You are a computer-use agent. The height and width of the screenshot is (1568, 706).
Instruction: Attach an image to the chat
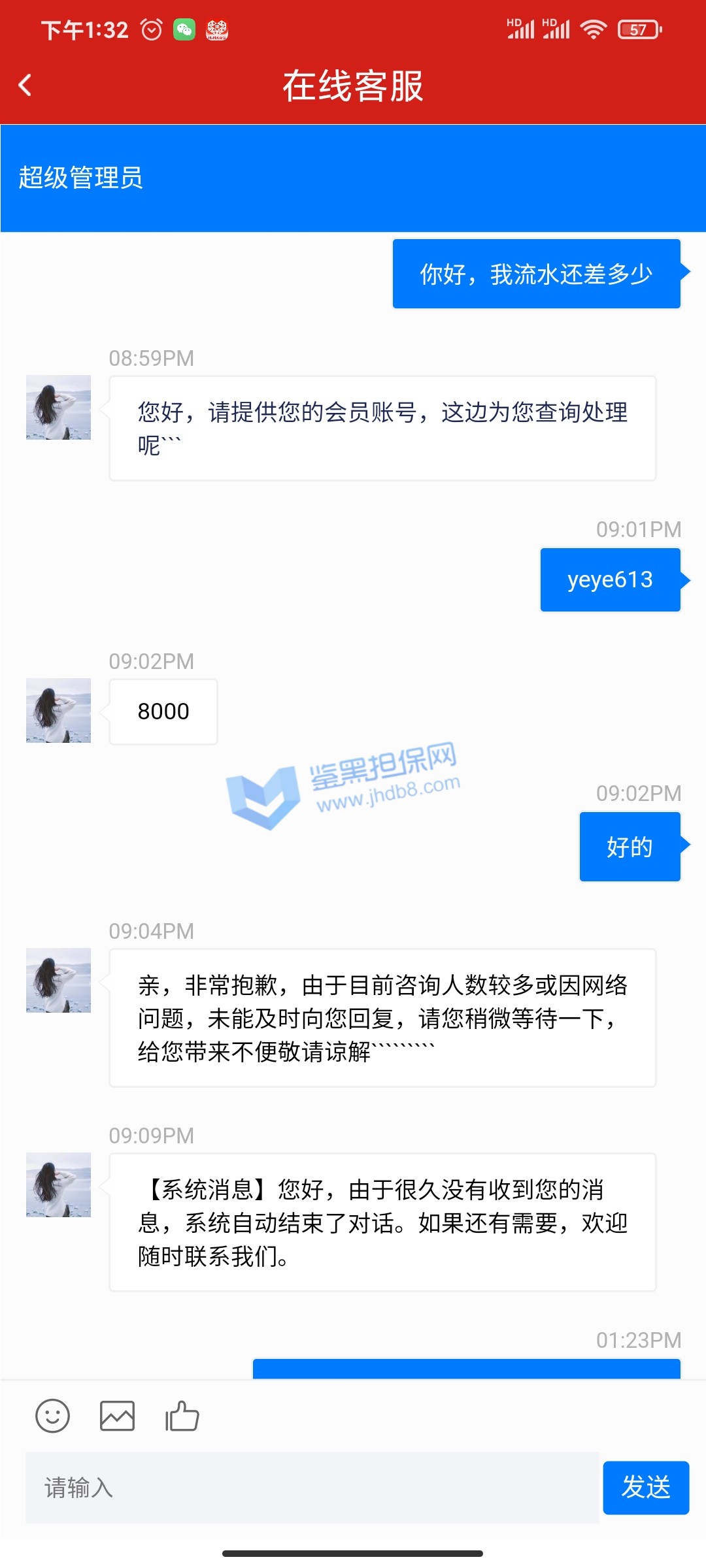(117, 1416)
